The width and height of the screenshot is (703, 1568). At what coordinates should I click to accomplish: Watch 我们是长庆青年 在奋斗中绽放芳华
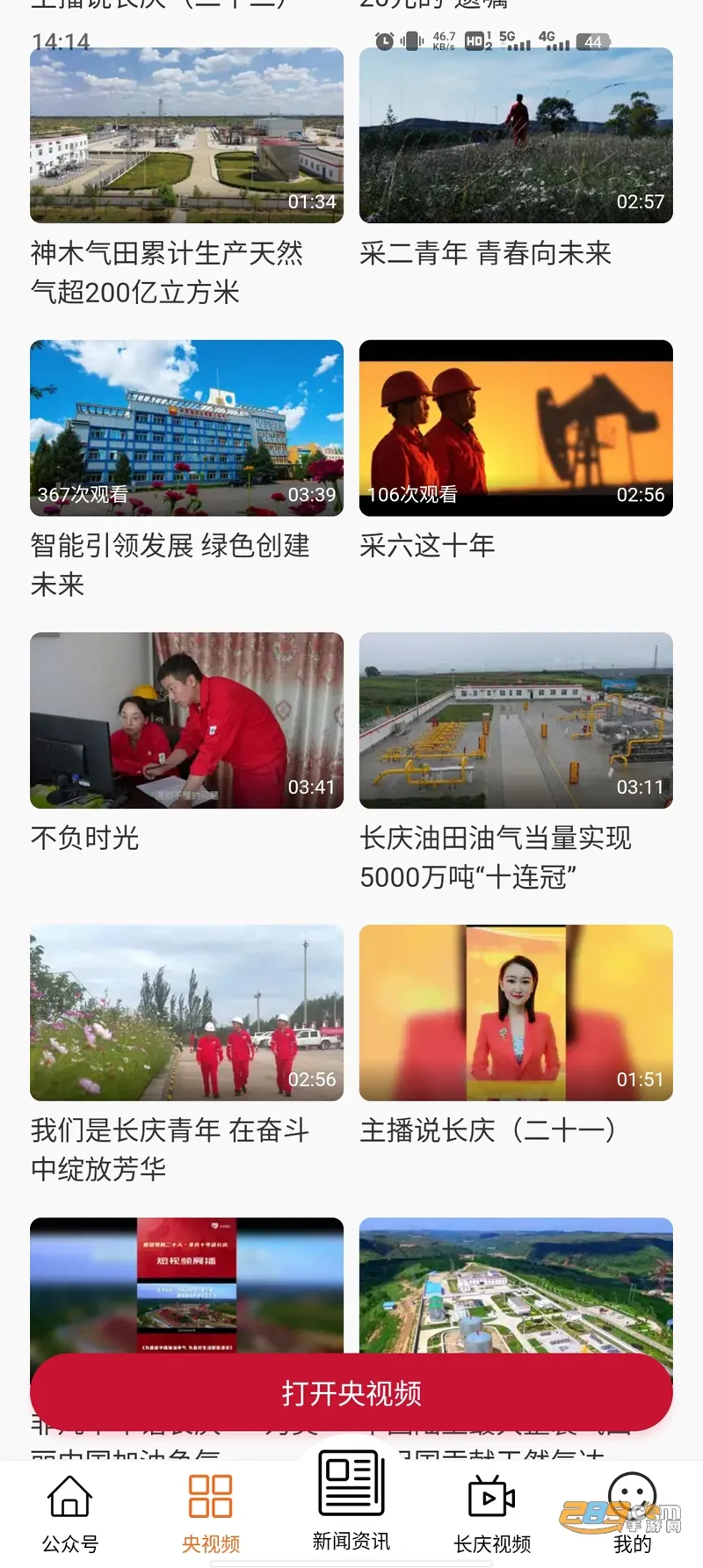(186, 1013)
